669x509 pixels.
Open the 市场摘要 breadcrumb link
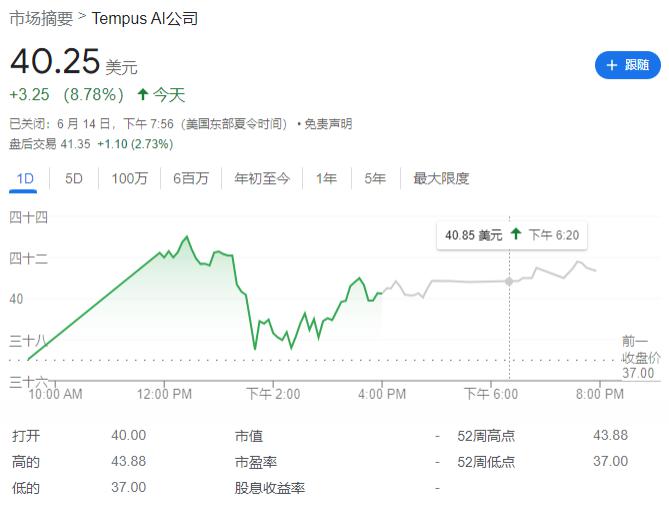[40, 18]
